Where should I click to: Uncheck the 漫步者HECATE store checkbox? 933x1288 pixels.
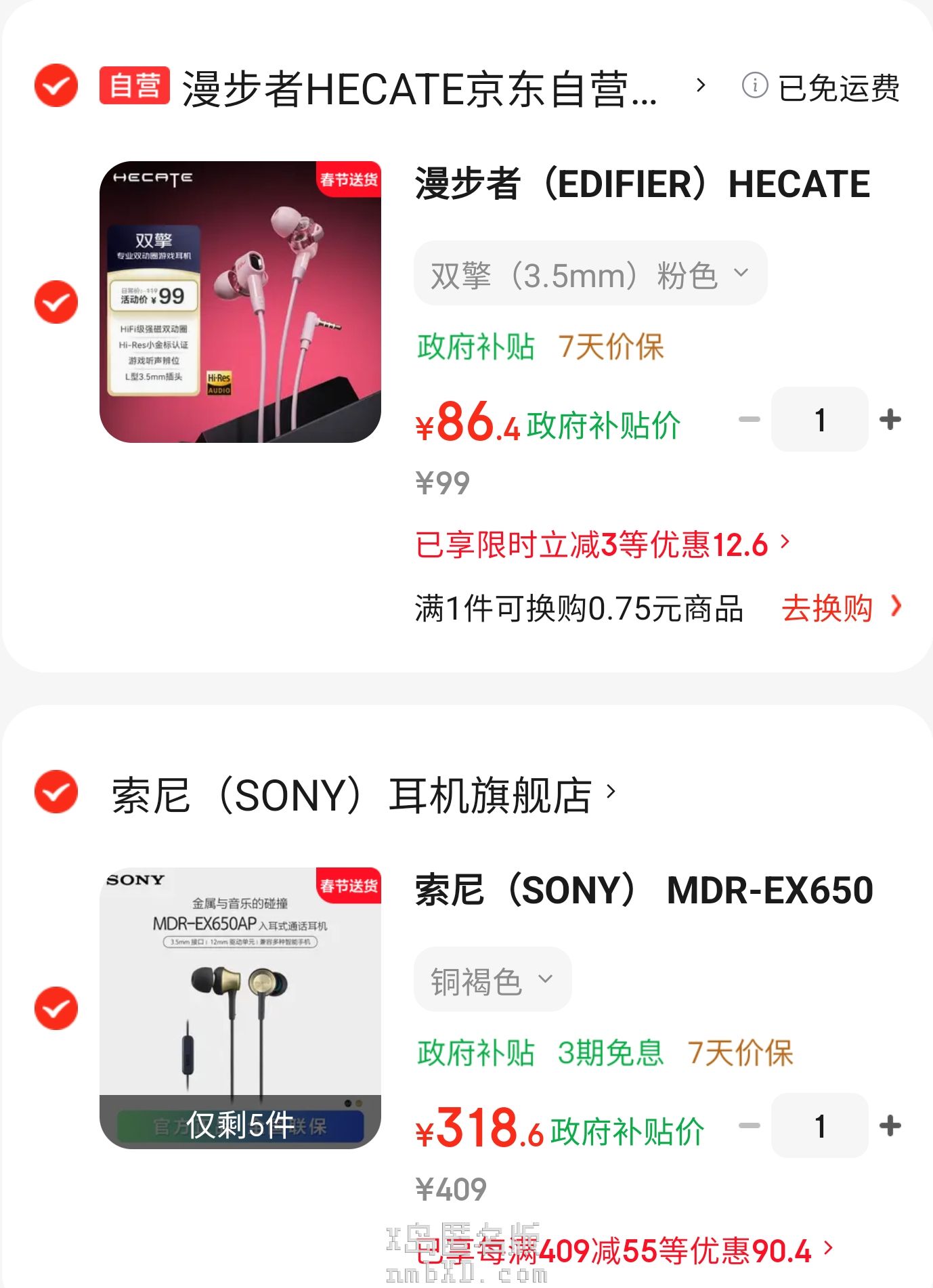point(56,86)
